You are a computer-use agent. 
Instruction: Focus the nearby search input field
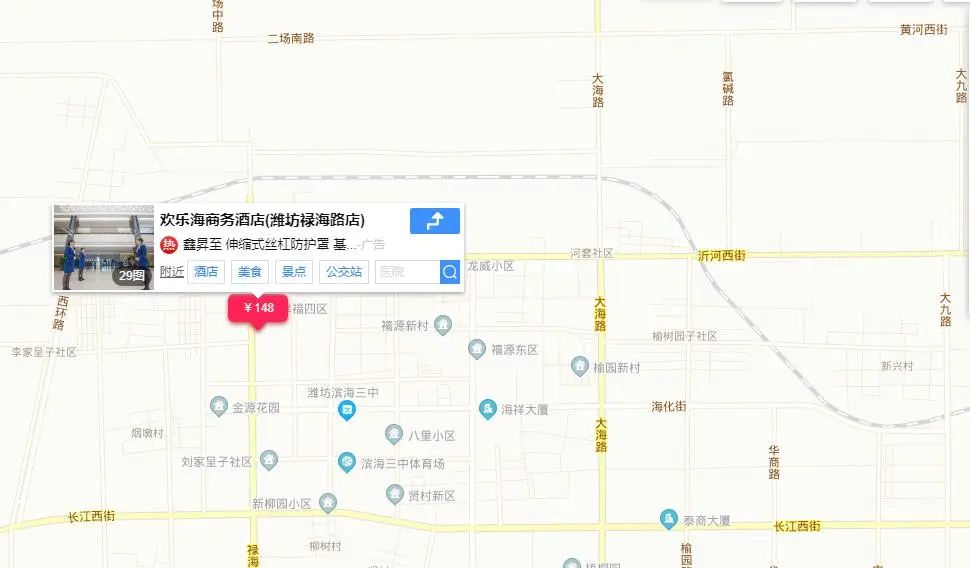[x=407, y=272]
